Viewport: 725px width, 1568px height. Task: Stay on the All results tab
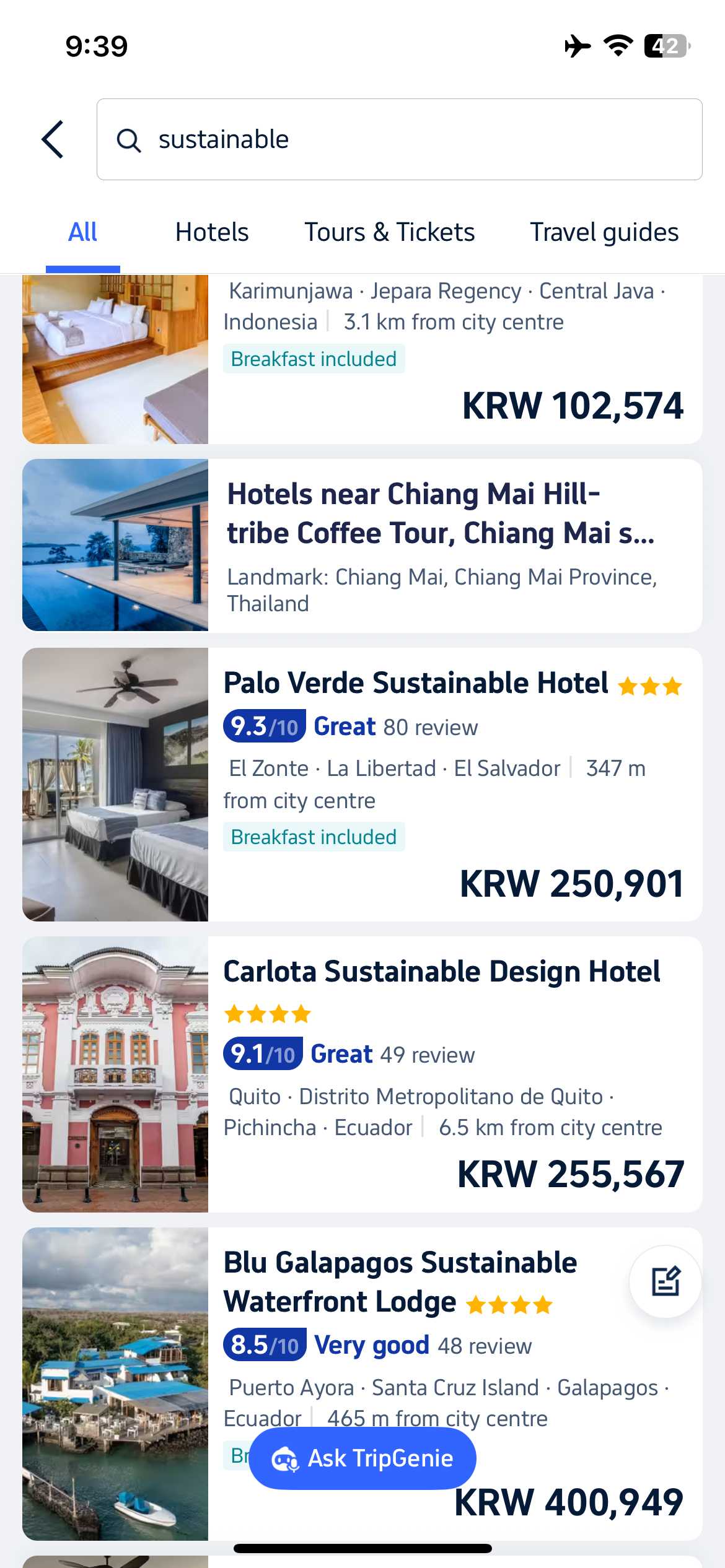(x=82, y=232)
